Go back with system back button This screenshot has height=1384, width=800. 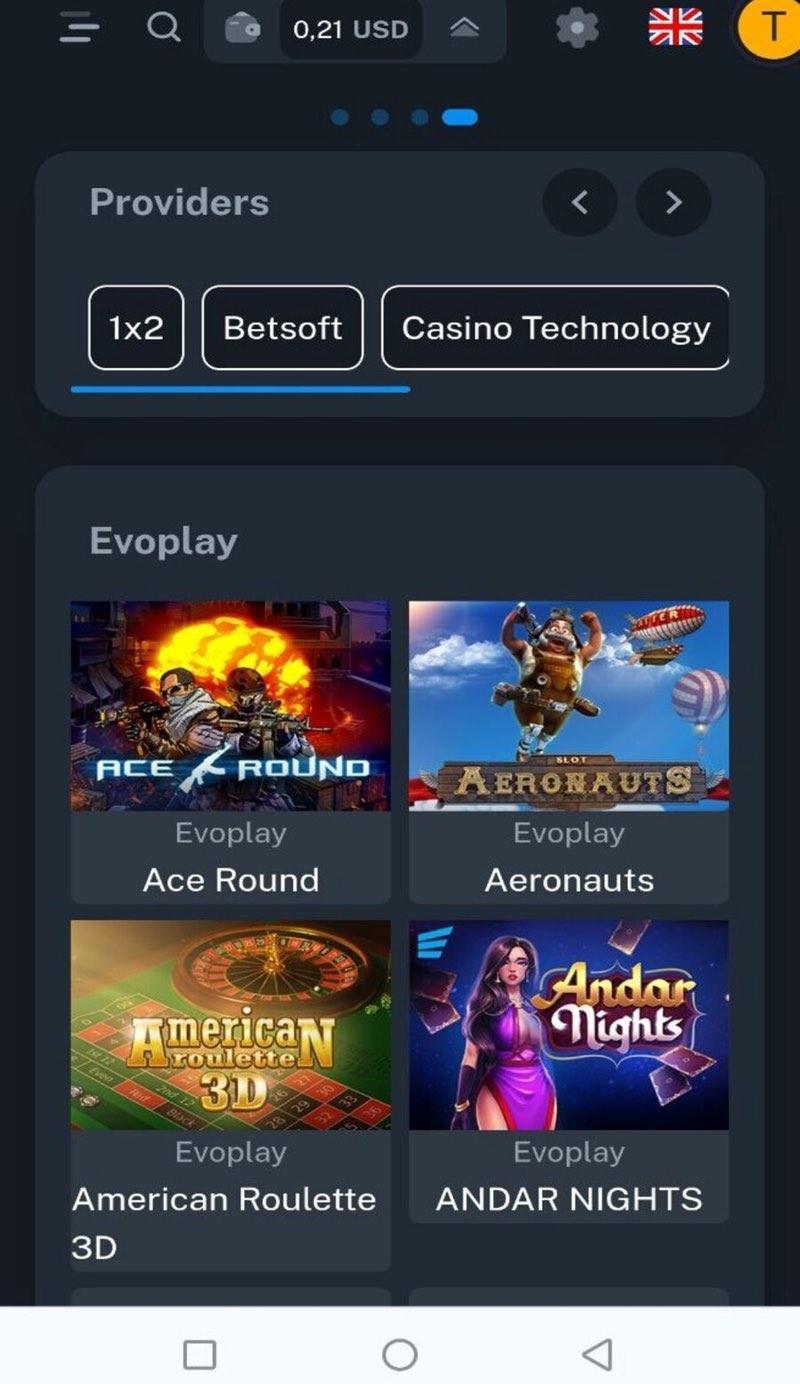[x=597, y=1355]
